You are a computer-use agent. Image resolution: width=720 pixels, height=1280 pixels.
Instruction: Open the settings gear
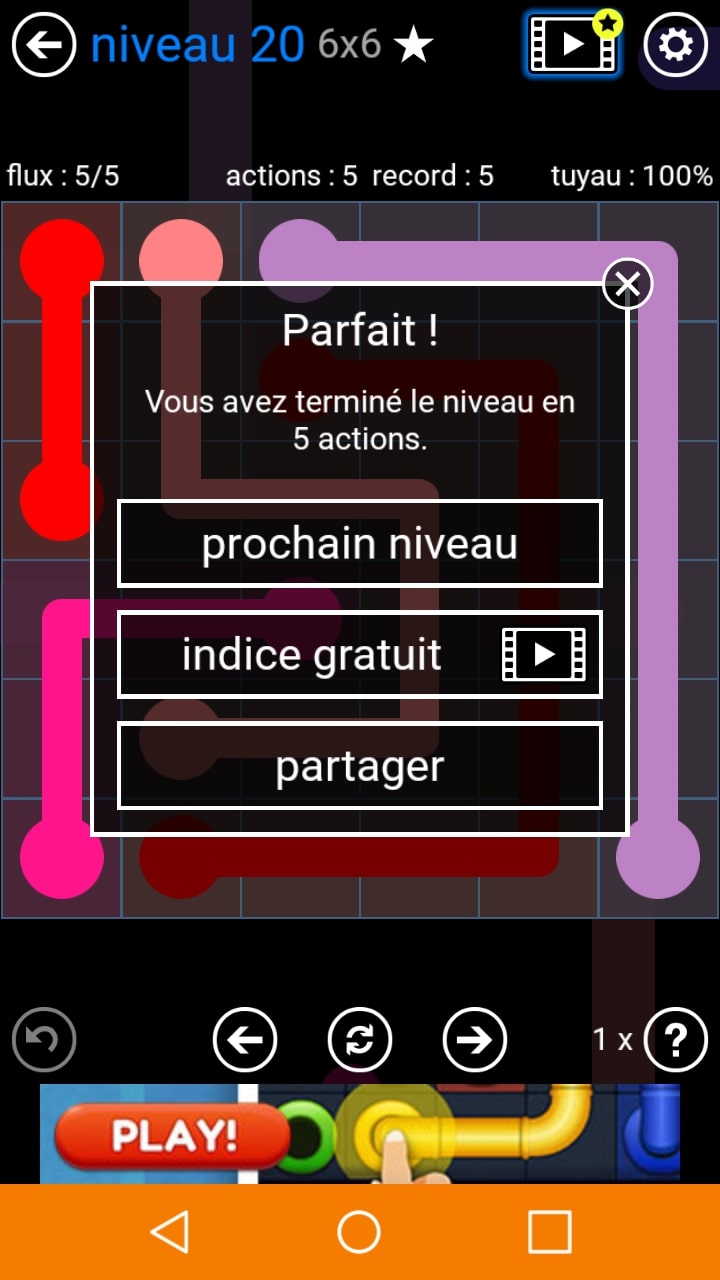click(x=675, y=45)
